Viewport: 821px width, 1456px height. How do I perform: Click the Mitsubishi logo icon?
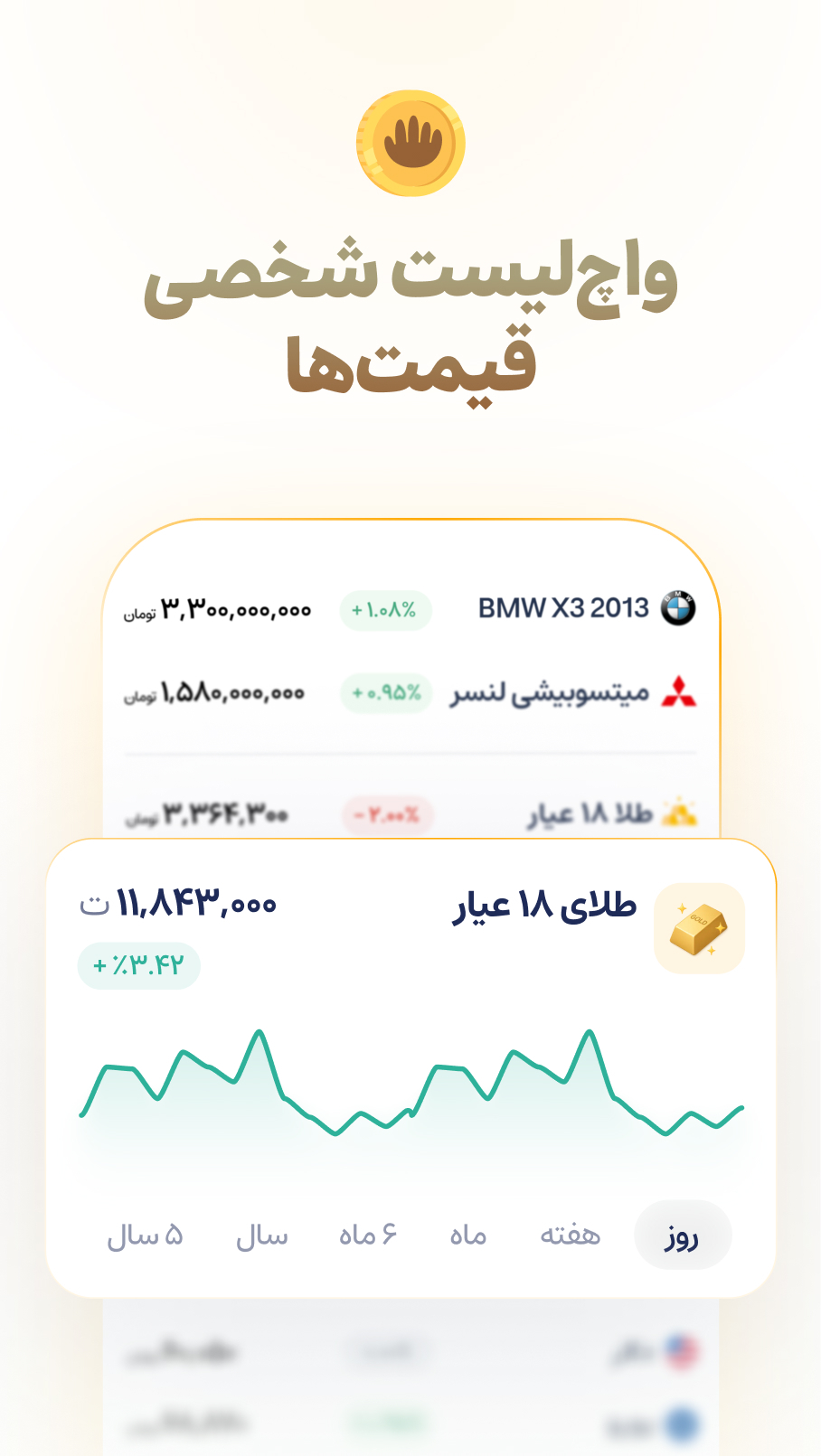(678, 690)
